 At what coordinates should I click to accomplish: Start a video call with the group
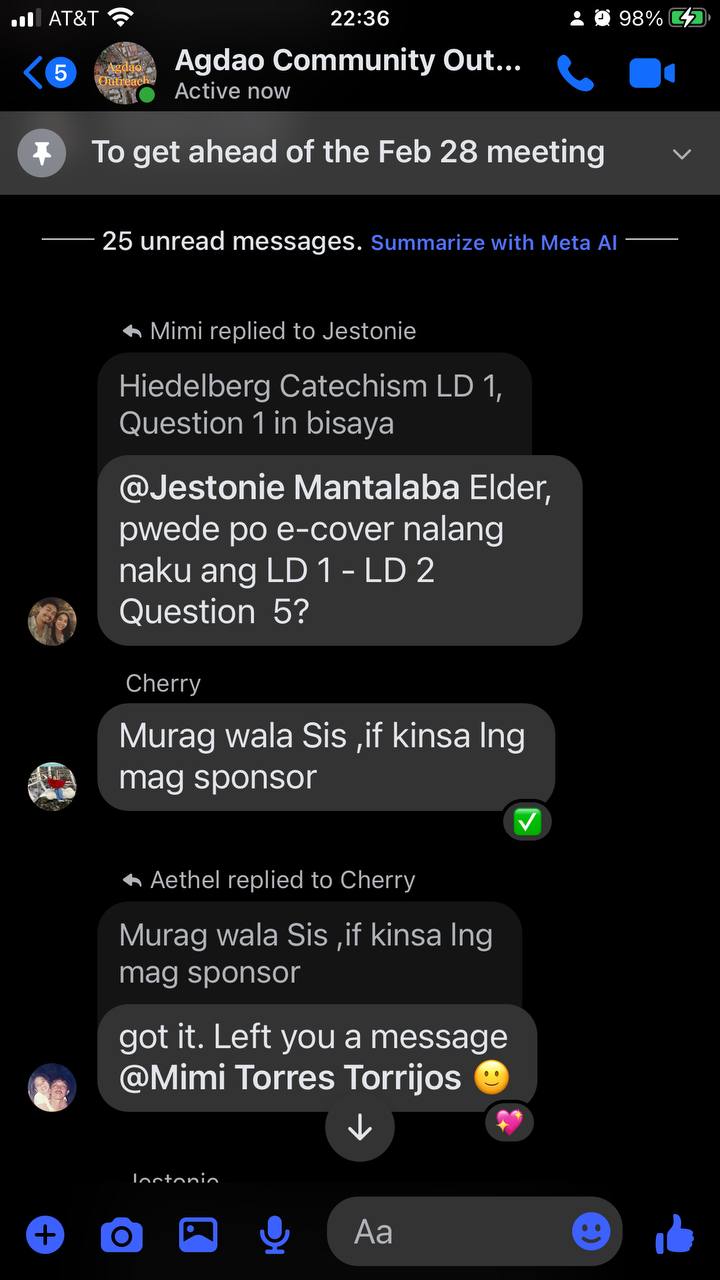(652, 73)
